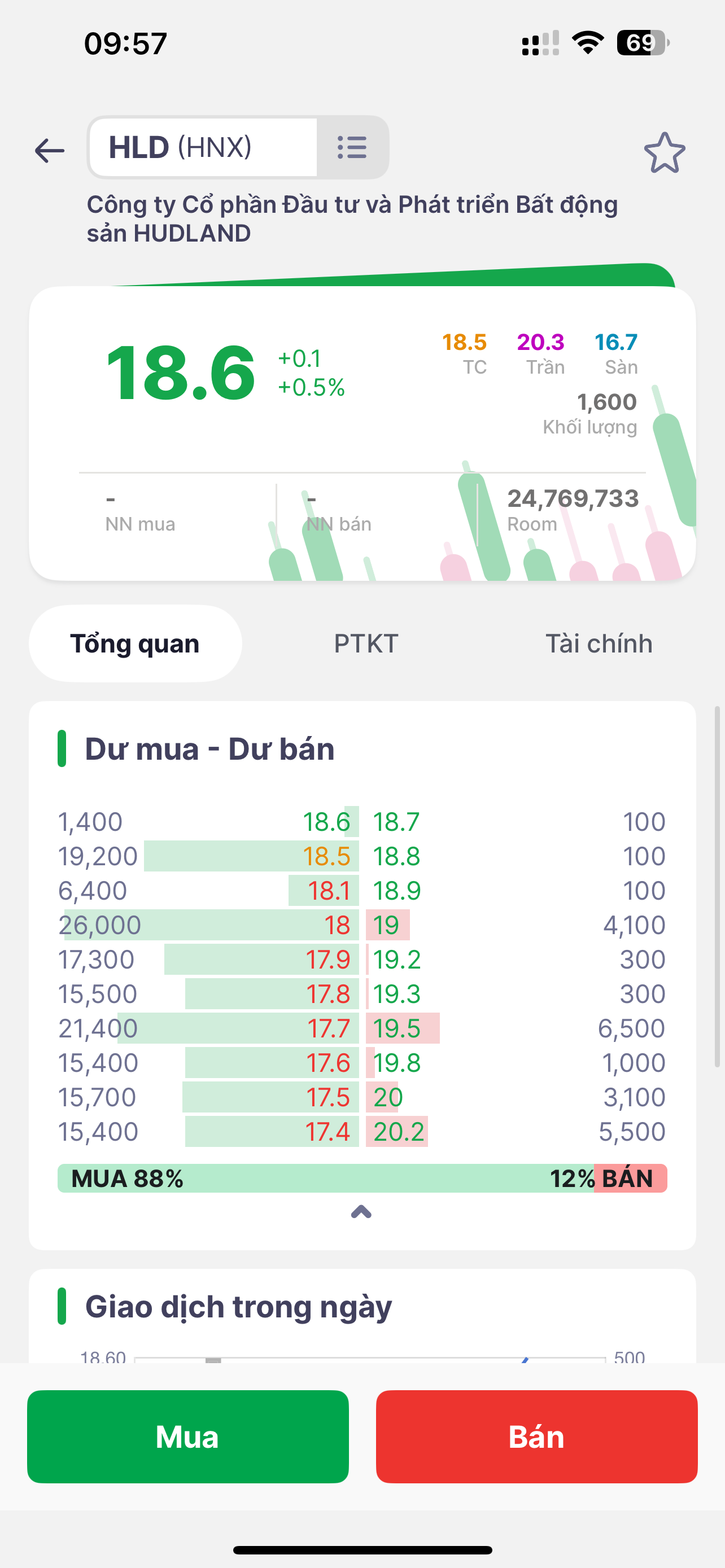Select the Tổng quan tab
The height and width of the screenshot is (1568, 725).
click(135, 643)
